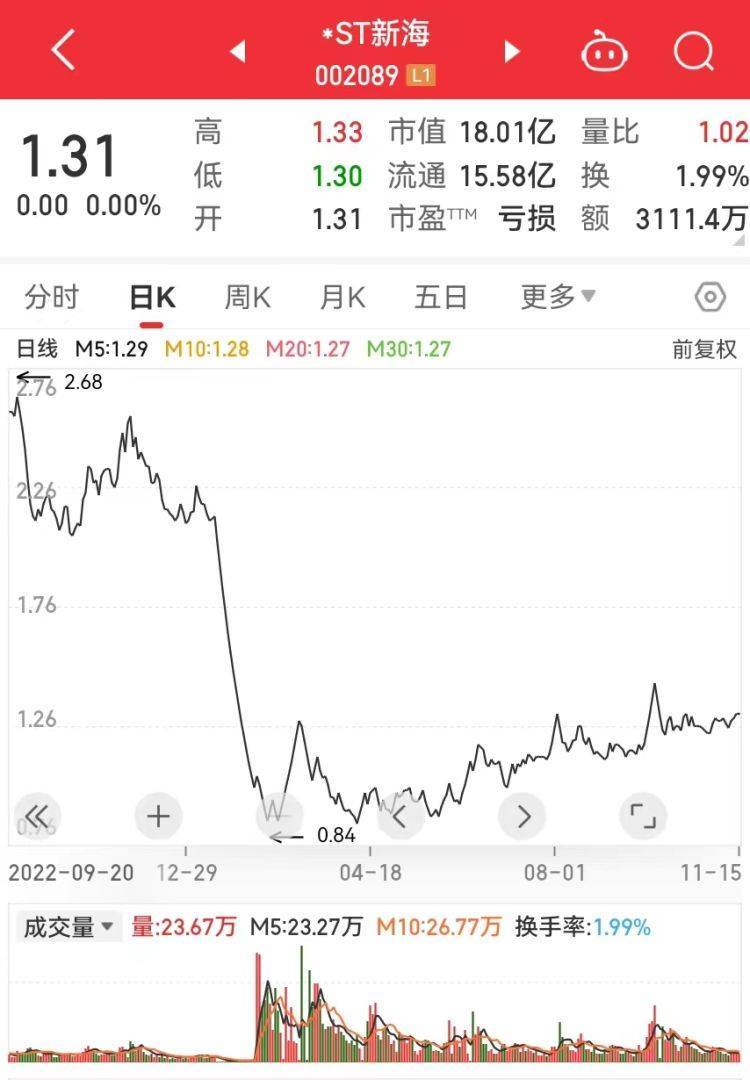The height and width of the screenshot is (1080, 750).
Task: Open the 成交量 indicator dropdown
Action: click(x=68, y=927)
